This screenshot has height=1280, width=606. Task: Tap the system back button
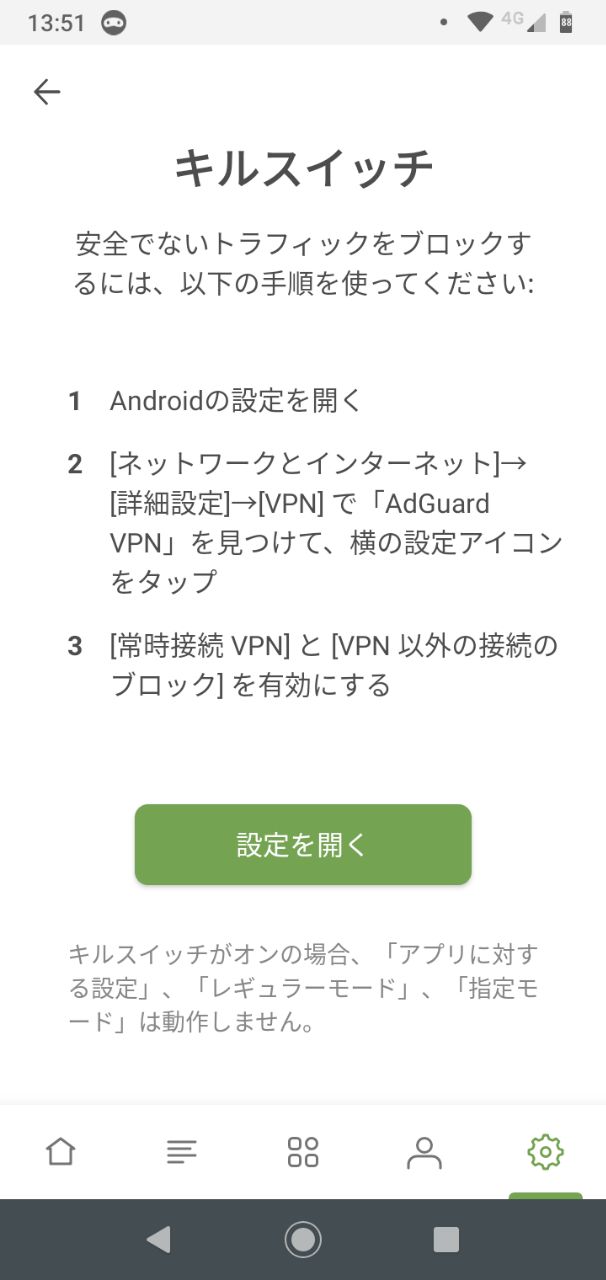158,1240
